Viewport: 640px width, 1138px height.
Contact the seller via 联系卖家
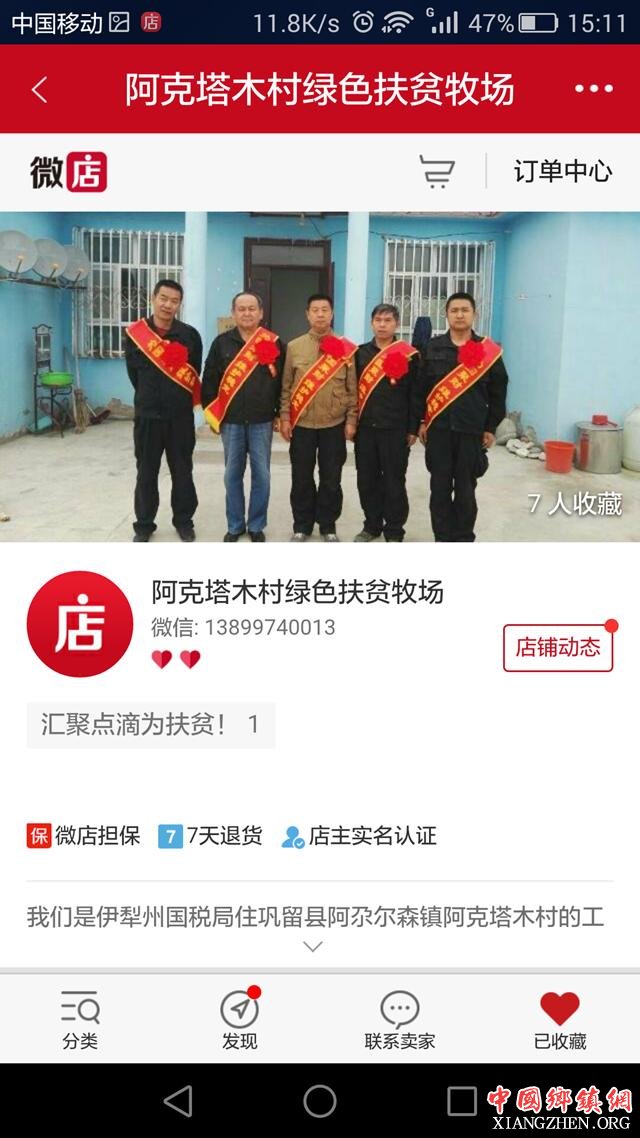[399, 1019]
